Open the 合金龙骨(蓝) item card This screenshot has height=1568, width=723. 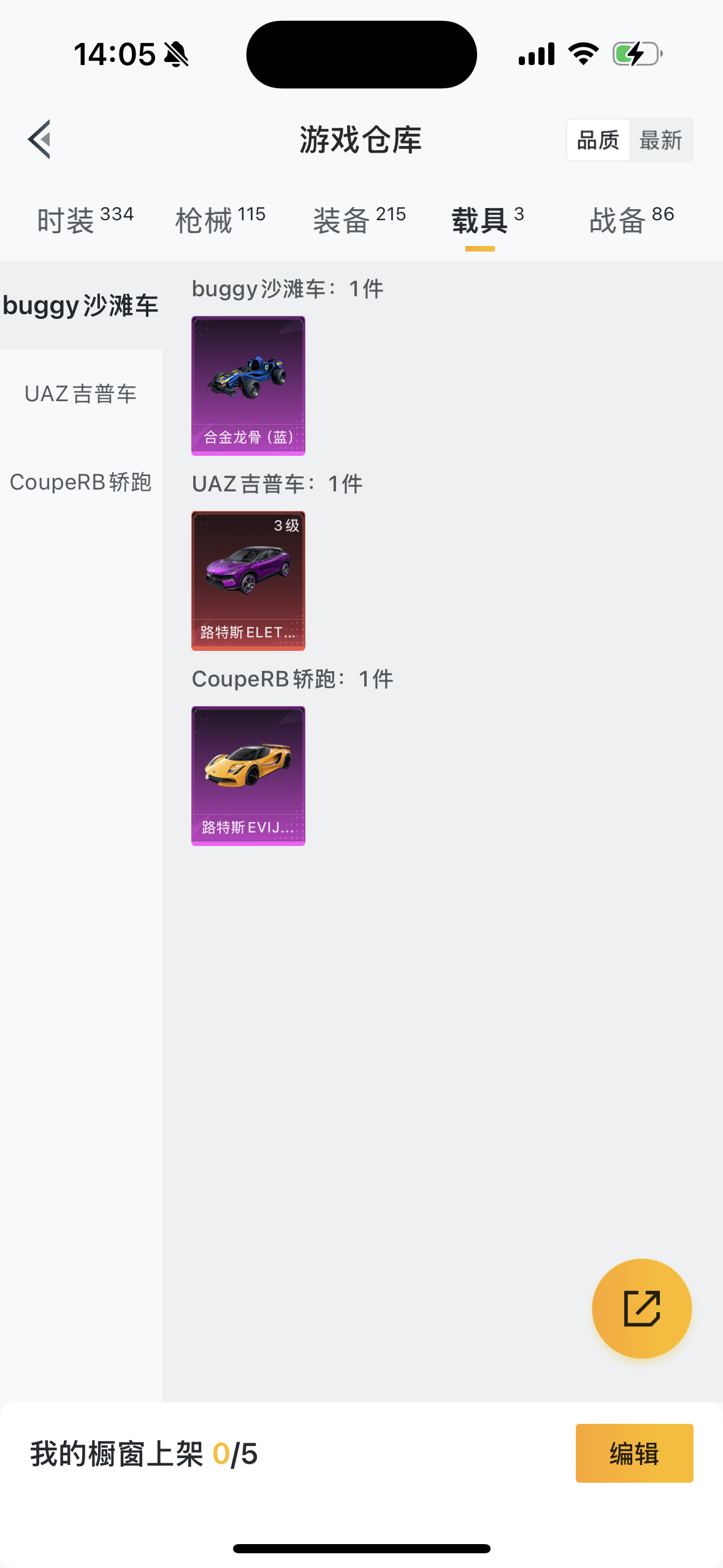point(248,386)
